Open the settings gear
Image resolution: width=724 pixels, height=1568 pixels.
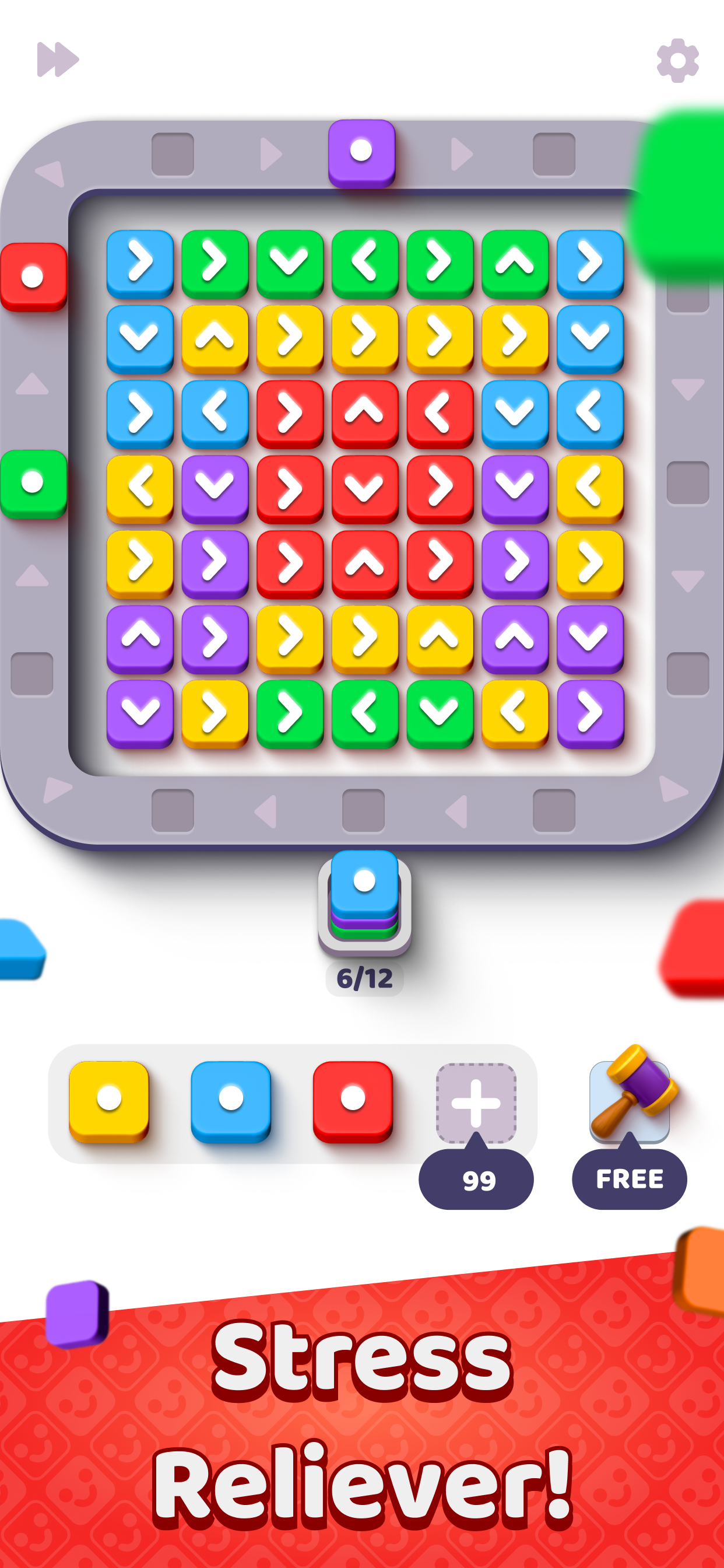(677, 60)
